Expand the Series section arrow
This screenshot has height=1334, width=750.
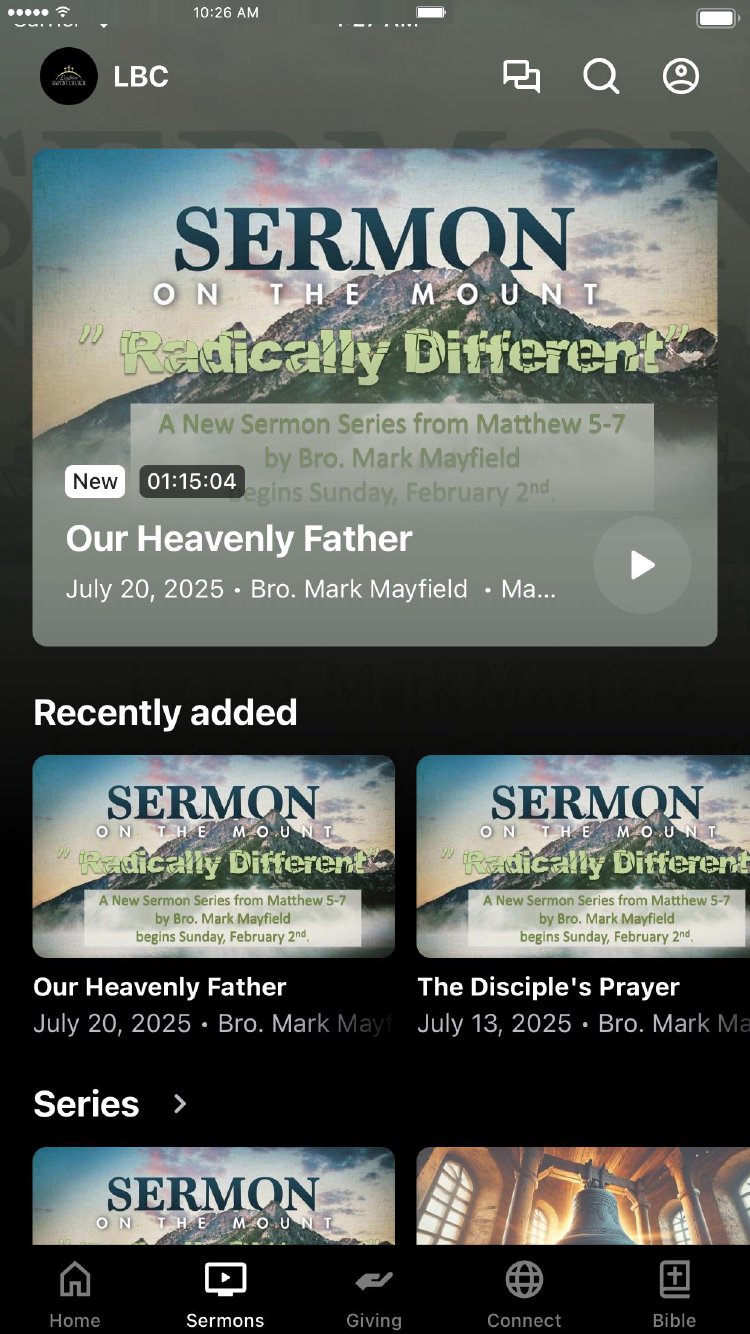pyautogui.click(x=180, y=1104)
